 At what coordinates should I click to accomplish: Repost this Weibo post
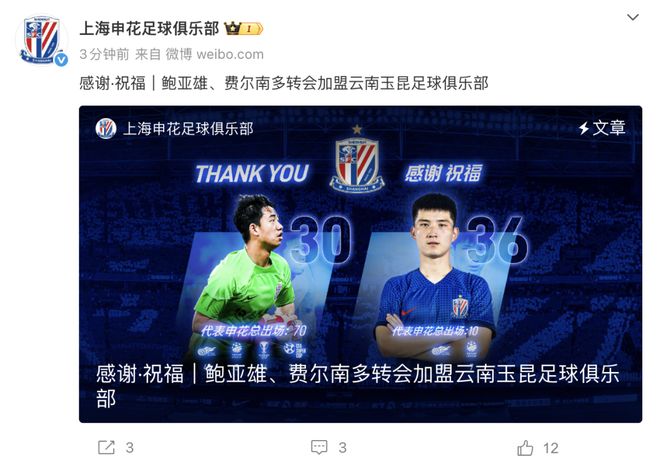[x=106, y=448]
